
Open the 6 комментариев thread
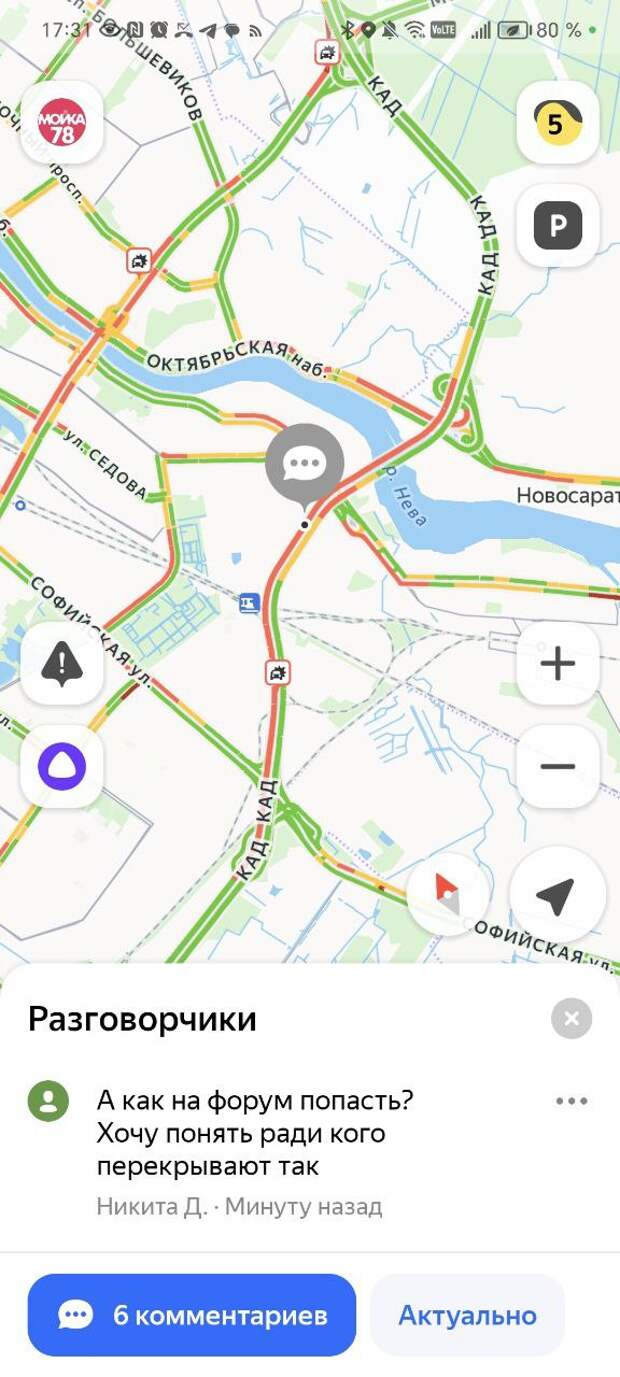(x=192, y=1315)
